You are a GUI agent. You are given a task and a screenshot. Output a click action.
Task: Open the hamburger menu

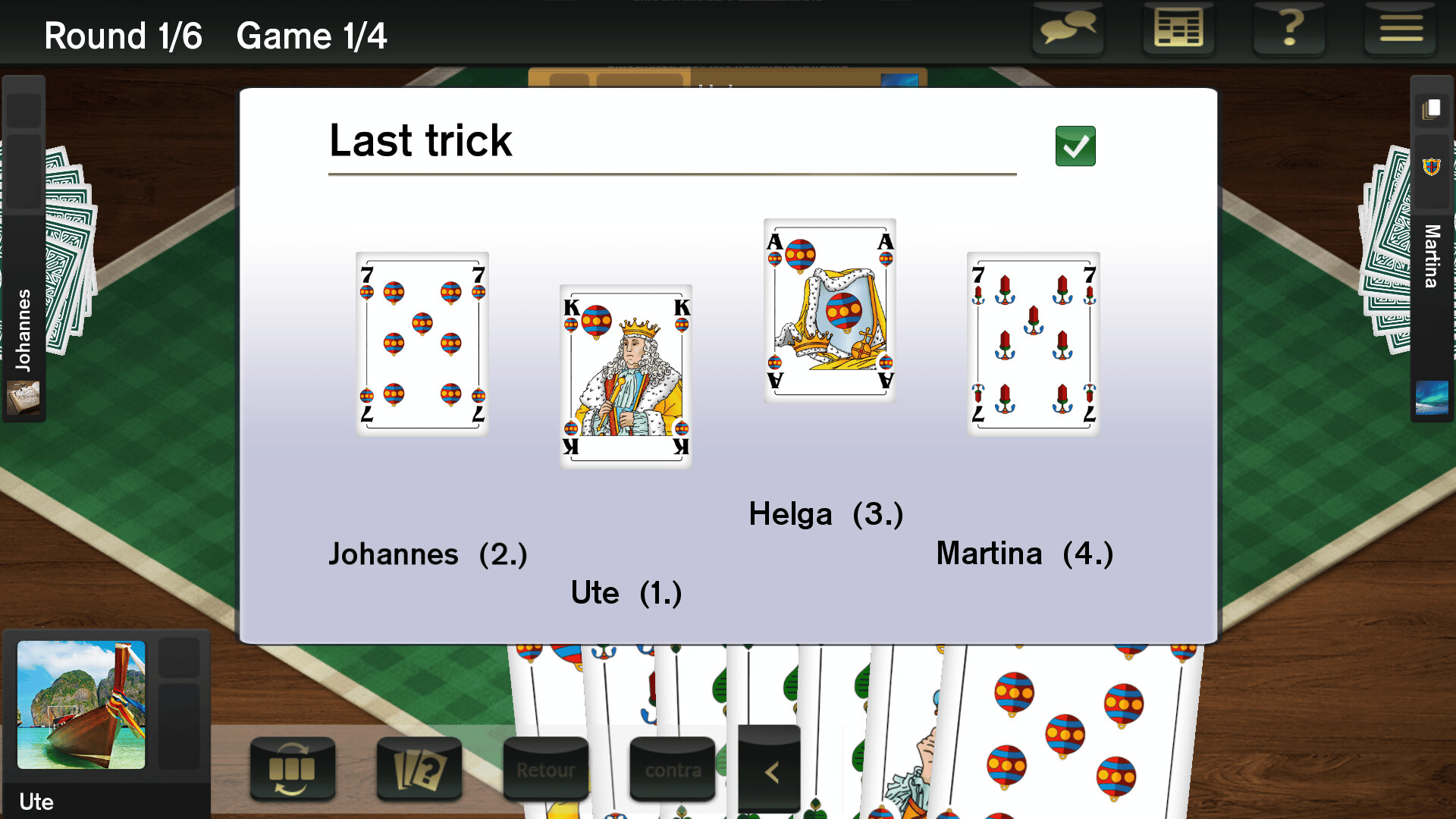coord(1400,29)
